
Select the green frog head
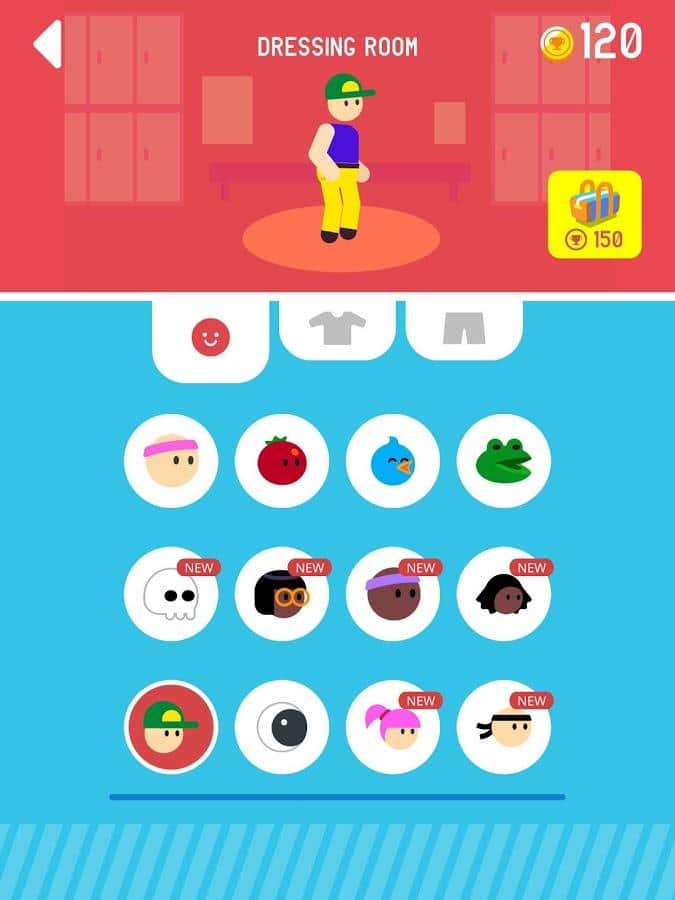[x=503, y=461]
